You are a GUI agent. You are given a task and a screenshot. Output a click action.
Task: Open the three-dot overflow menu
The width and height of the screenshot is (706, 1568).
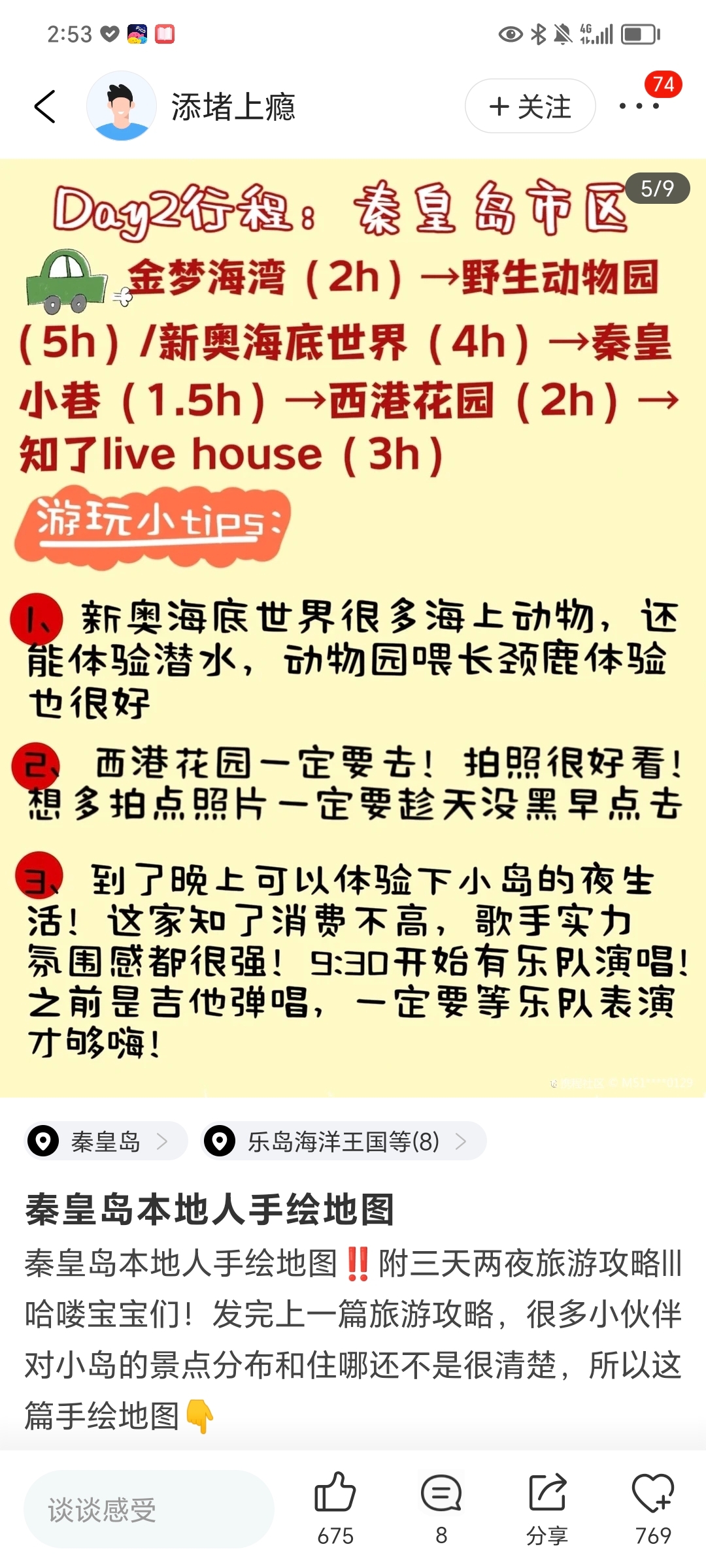tap(639, 106)
